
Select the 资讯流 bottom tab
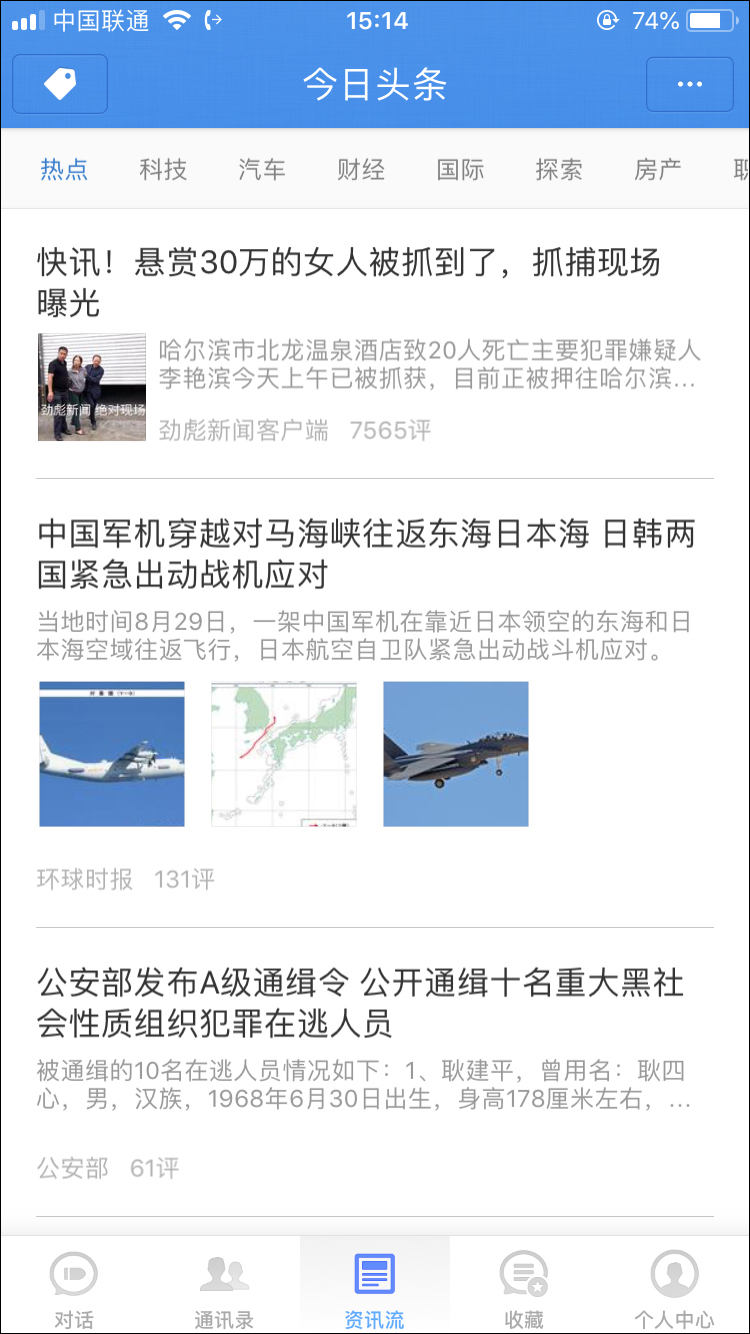click(375, 1288)
